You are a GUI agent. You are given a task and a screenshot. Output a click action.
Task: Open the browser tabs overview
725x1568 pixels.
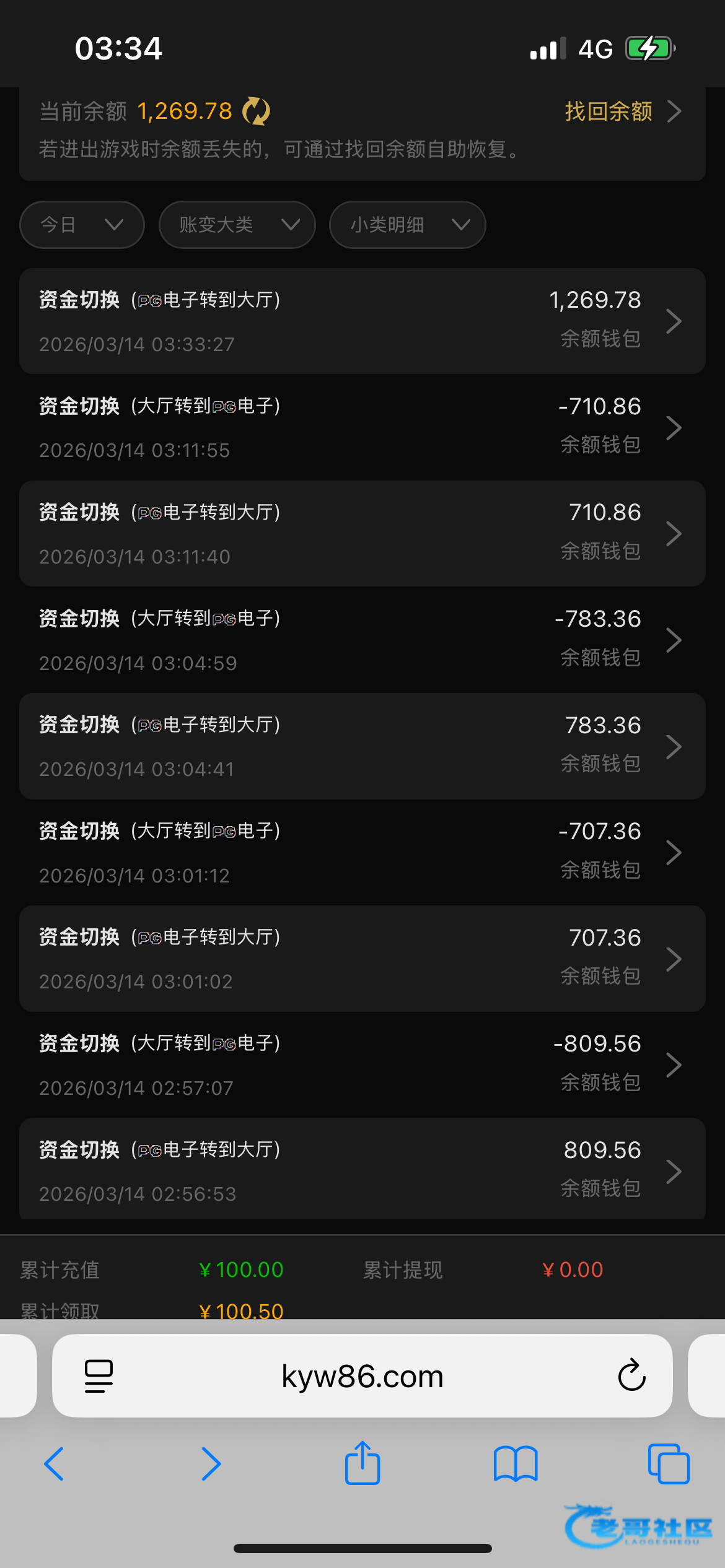pyautogui.click(x=669, y=1464)
